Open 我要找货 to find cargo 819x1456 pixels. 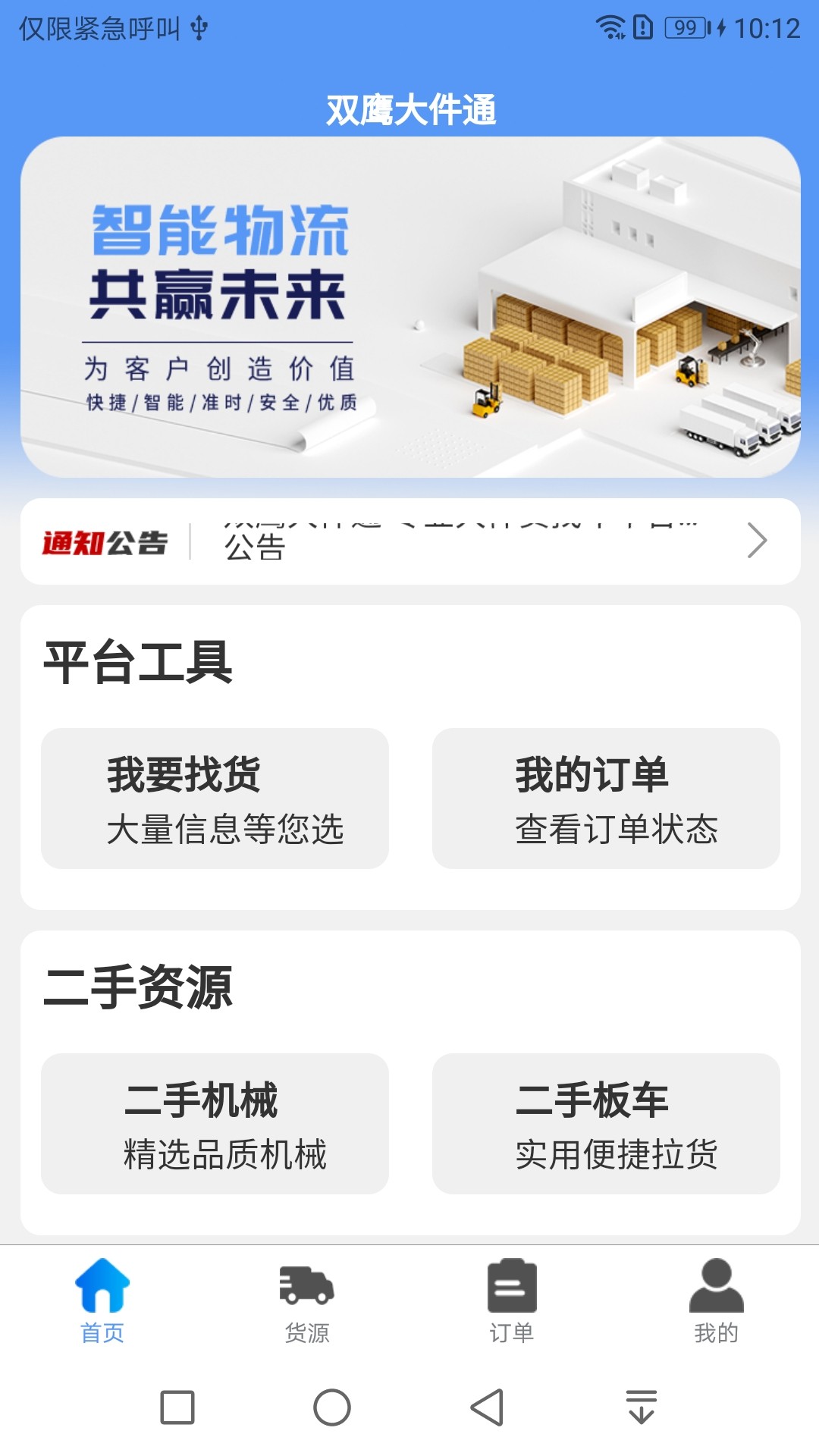pos(215,799)
